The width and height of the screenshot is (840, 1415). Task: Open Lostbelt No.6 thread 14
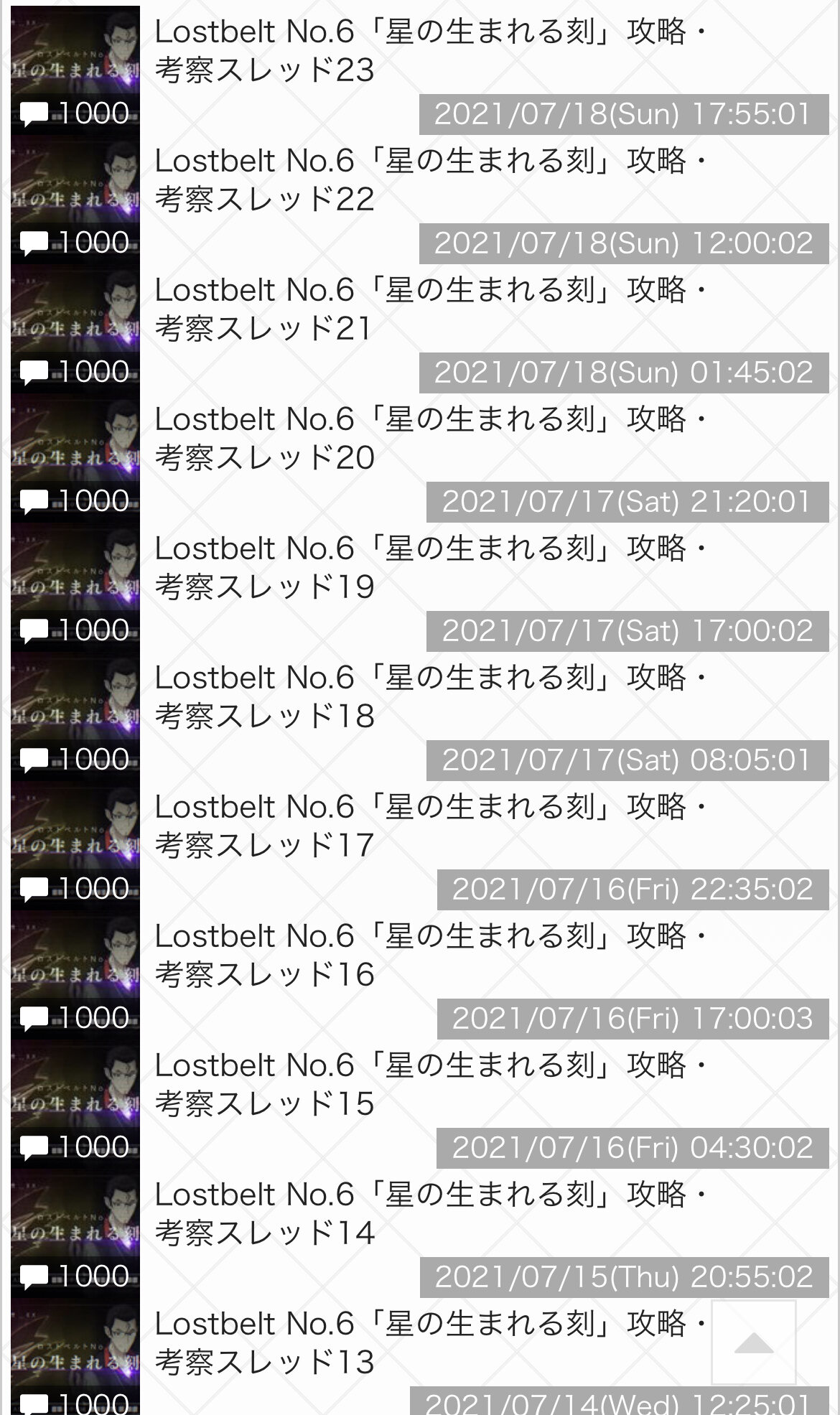click(429, 1214)
